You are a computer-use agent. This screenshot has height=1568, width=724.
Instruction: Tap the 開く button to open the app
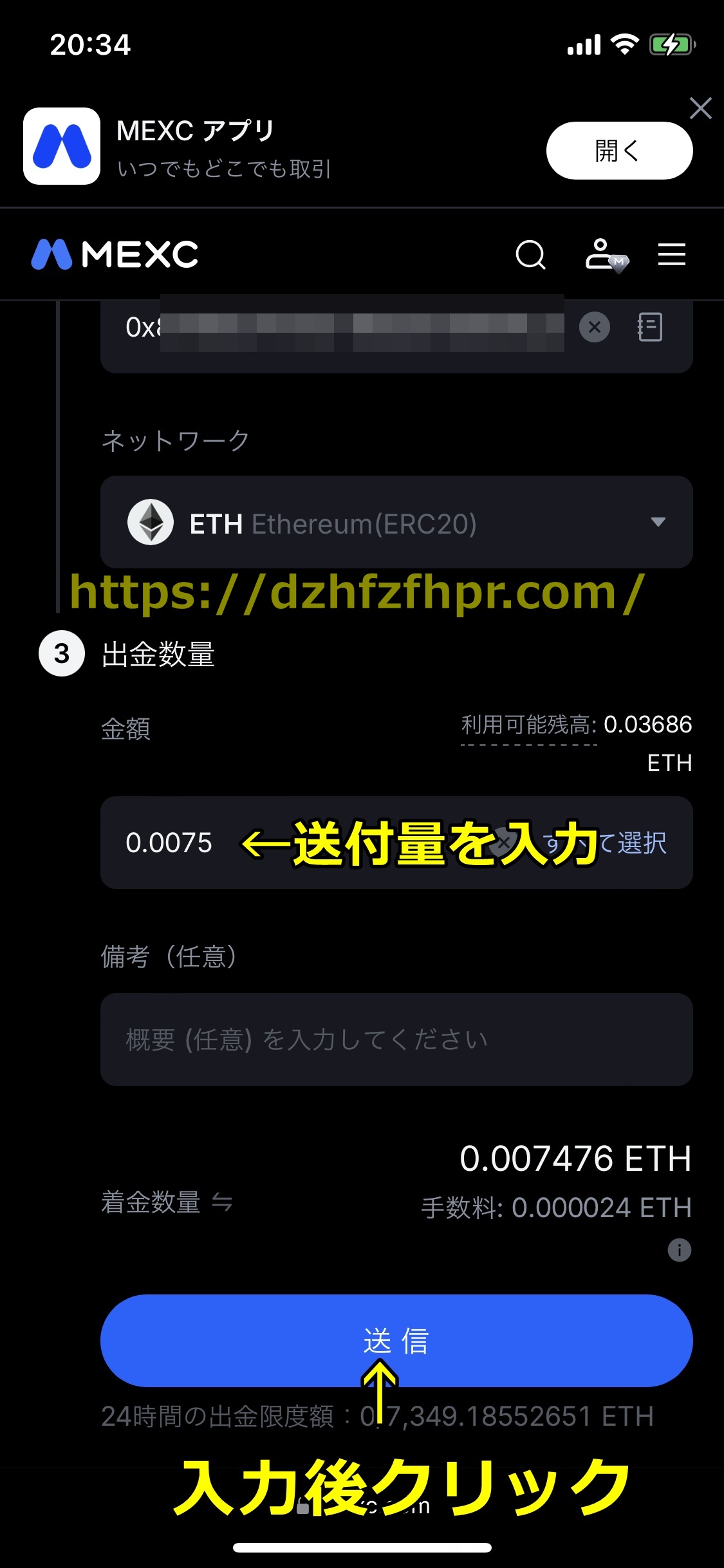pos(619,151)
